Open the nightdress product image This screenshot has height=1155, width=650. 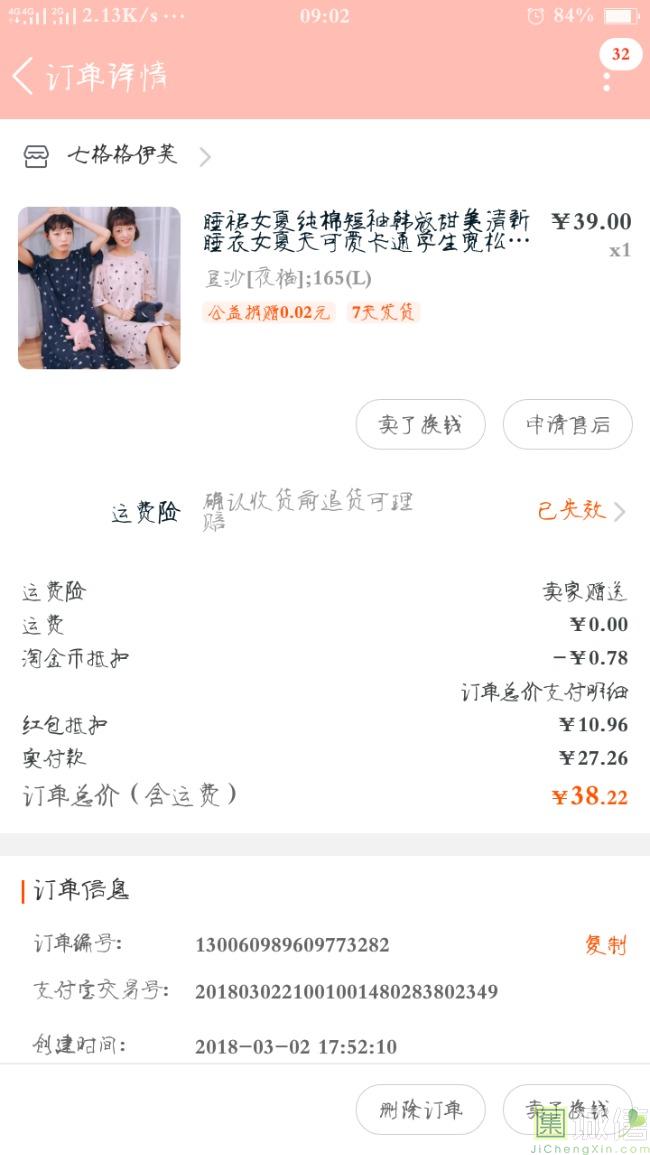tap(99, 288)
